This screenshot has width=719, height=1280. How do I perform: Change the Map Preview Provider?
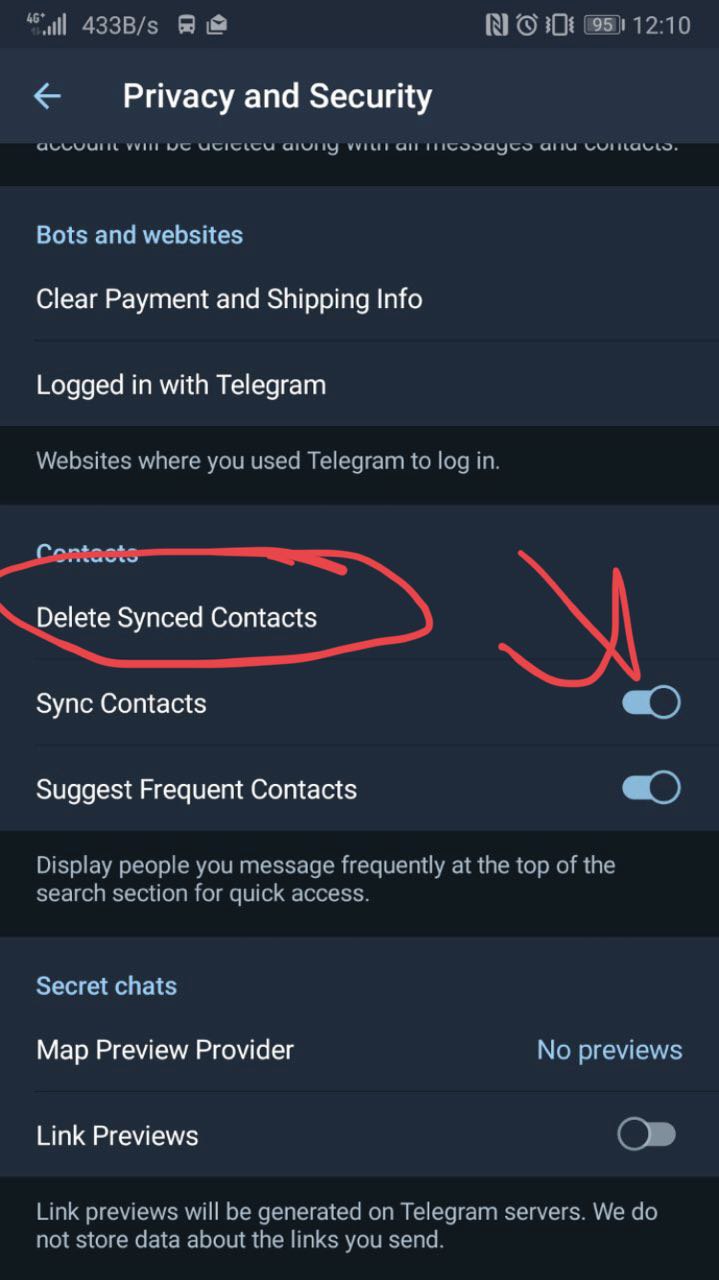tap(359, 1050)
